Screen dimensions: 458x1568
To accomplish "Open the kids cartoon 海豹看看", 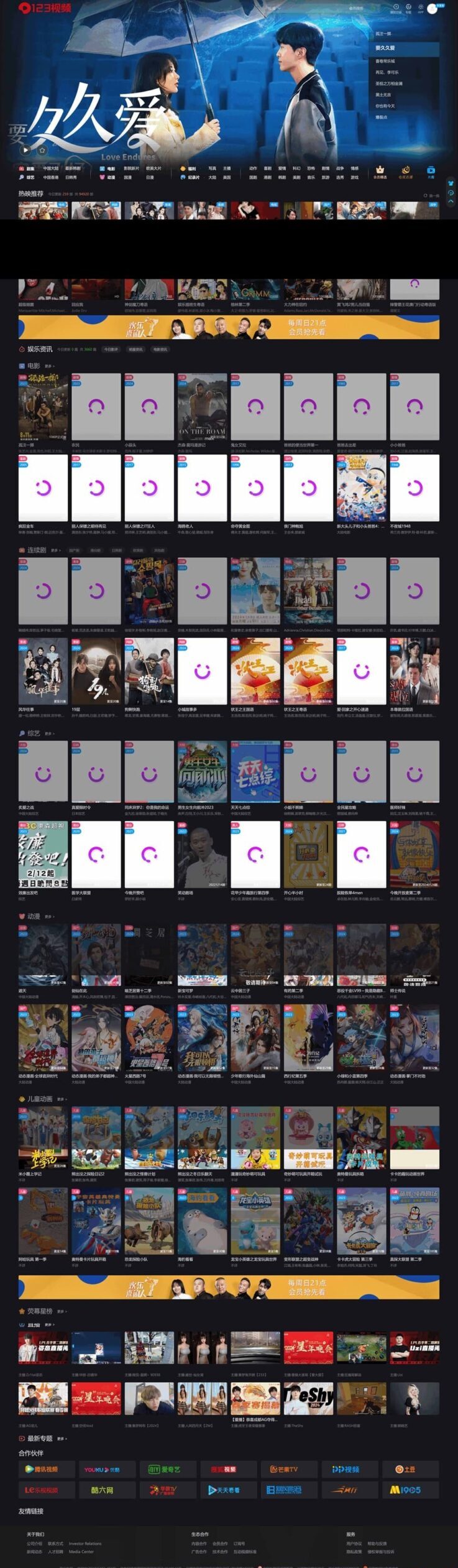I will 202,1220.
